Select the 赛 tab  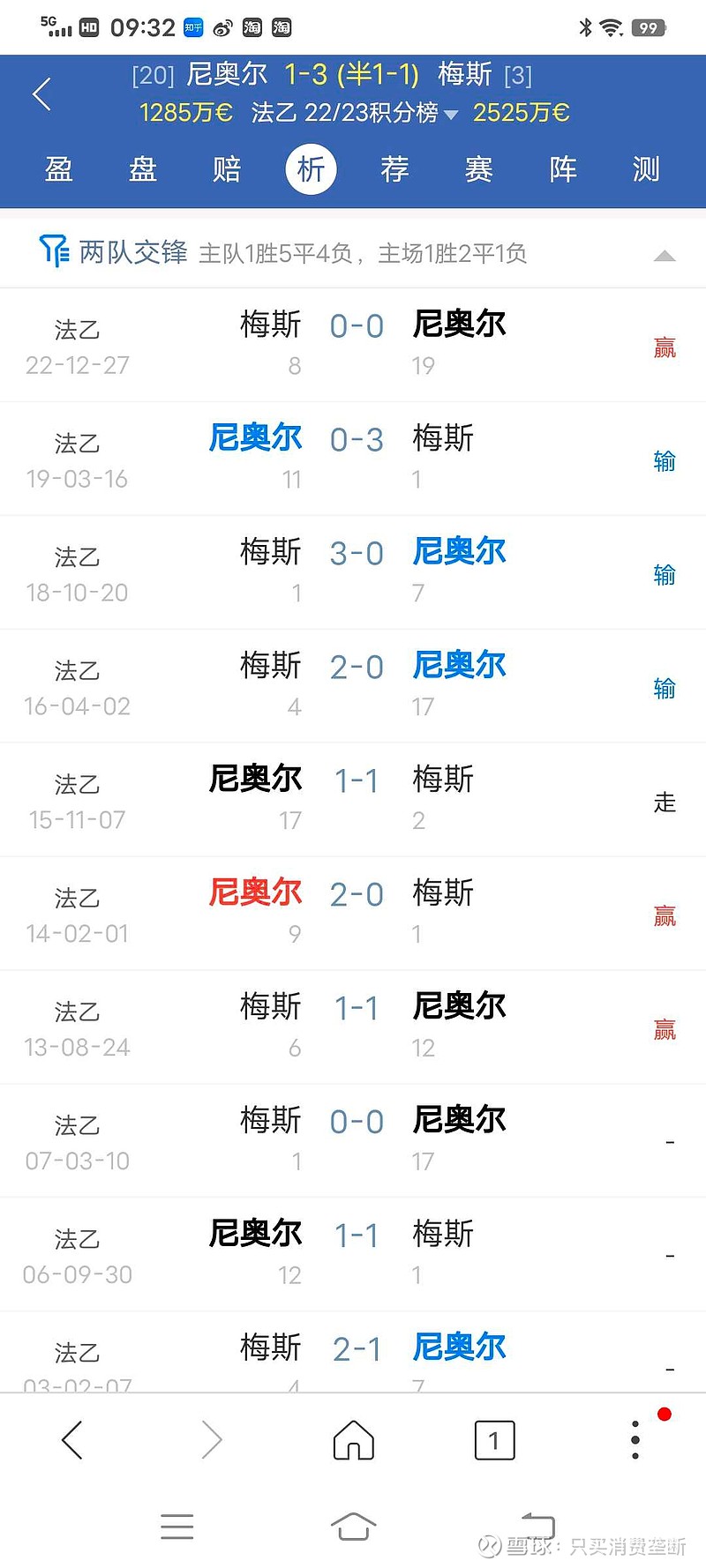pos(477,169)
